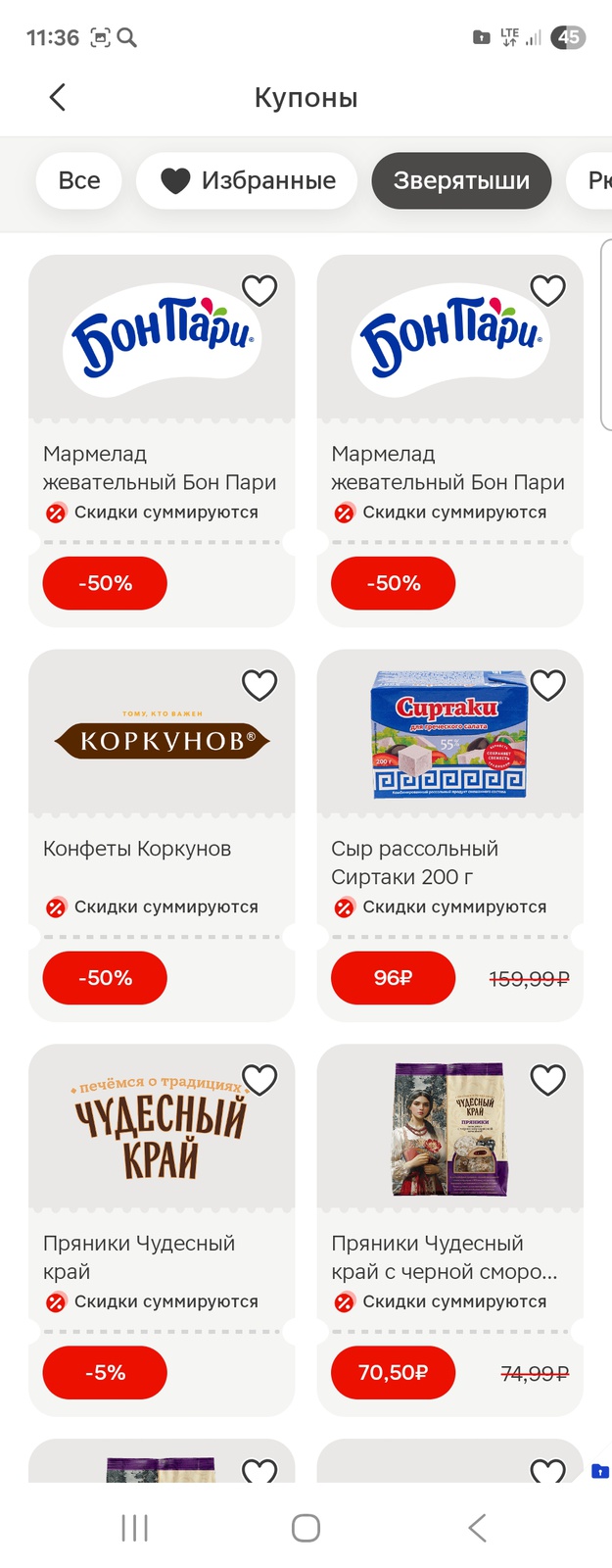Image resolution: width=612 pixels, height=1568 pixels.
Task: Show all coupons with the Все chip
Action: pyautogui.click(x=79, y=180)
